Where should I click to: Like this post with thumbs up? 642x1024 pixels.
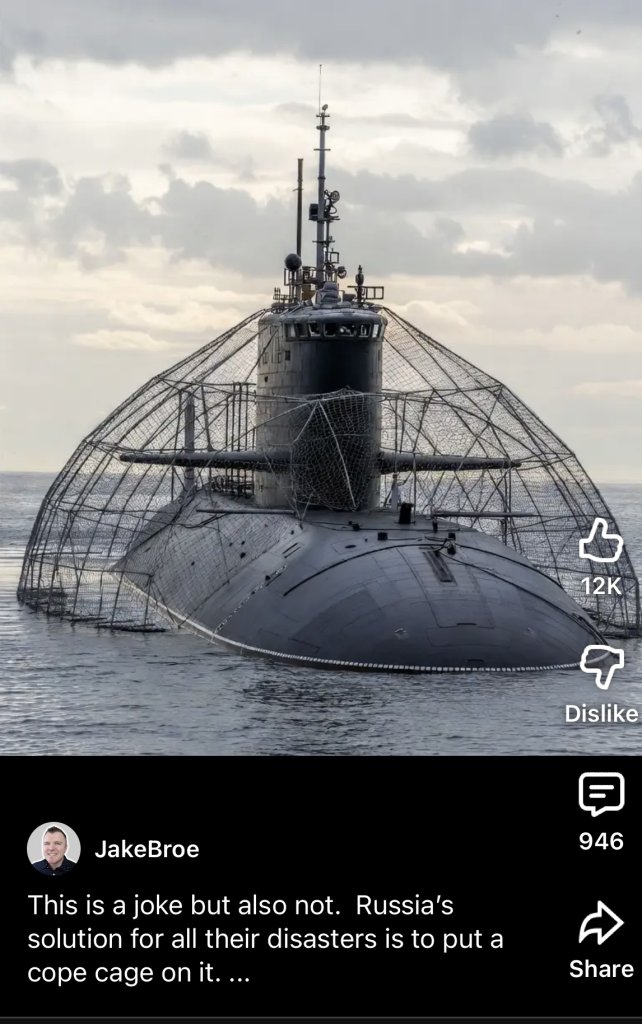coord(601,541)
